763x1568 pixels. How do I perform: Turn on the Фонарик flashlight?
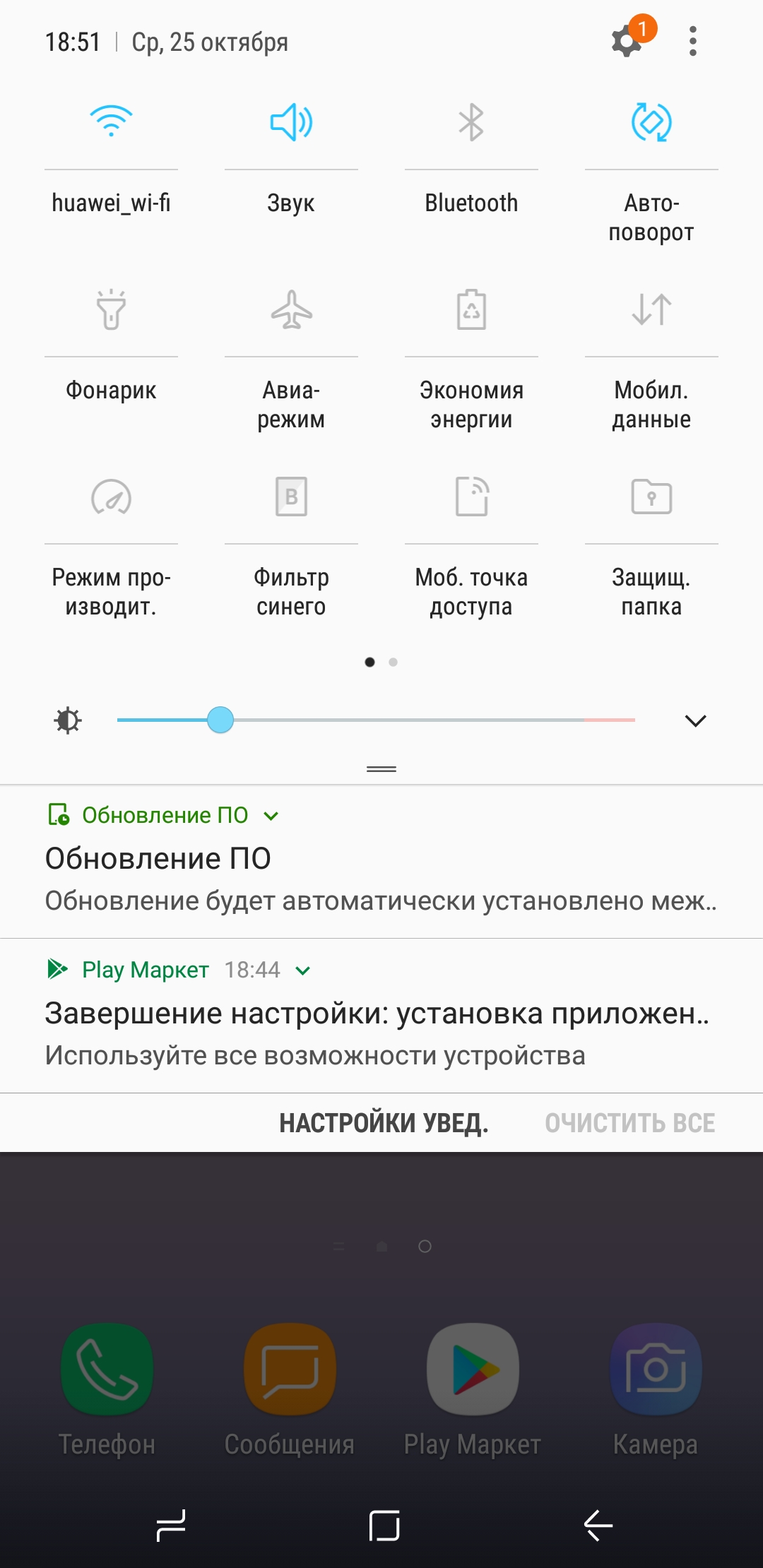tap(111, 309)
